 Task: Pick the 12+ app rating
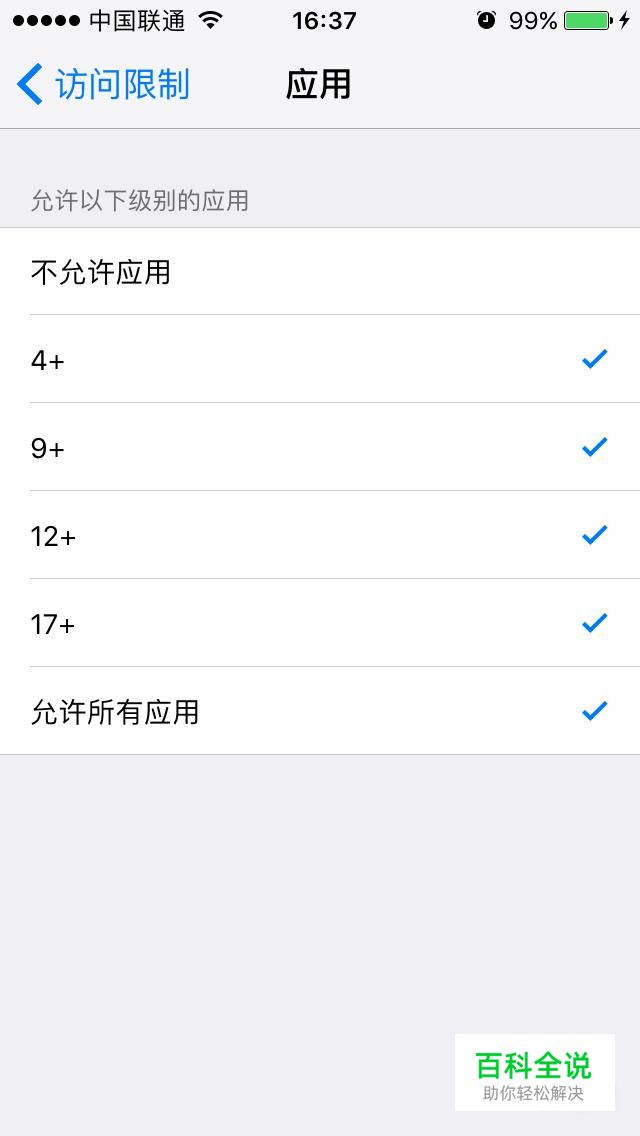(320, 535)
